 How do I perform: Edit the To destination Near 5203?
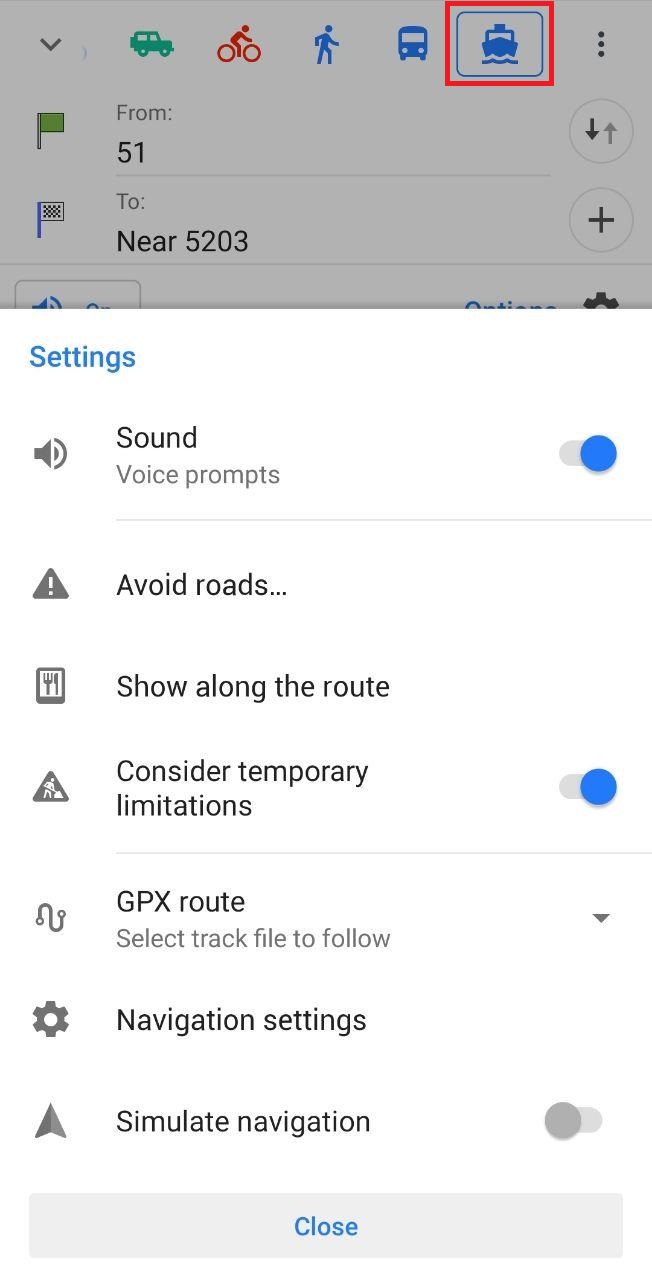(x=330, y=240)
